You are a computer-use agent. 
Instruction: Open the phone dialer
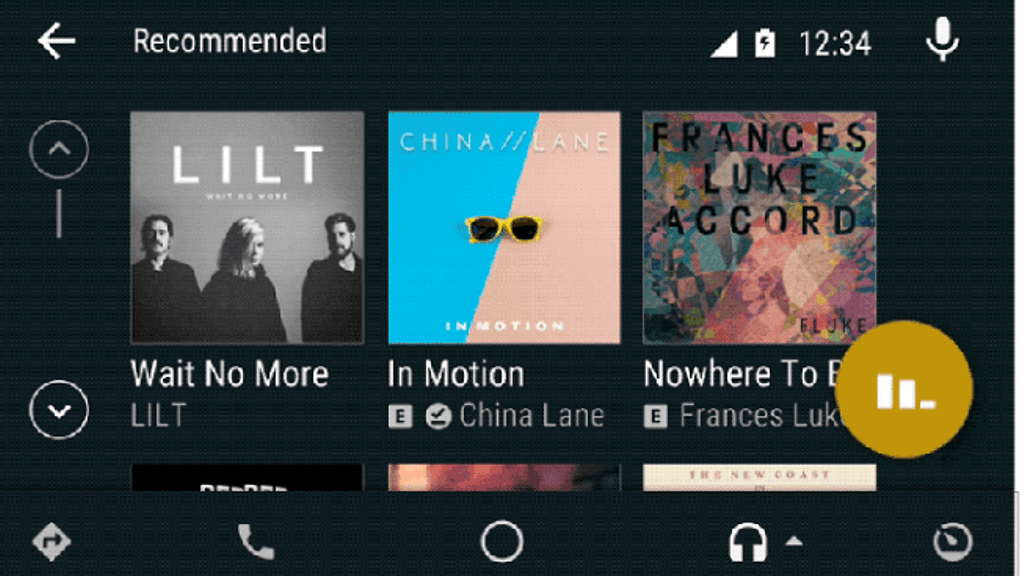pos(256,542)
